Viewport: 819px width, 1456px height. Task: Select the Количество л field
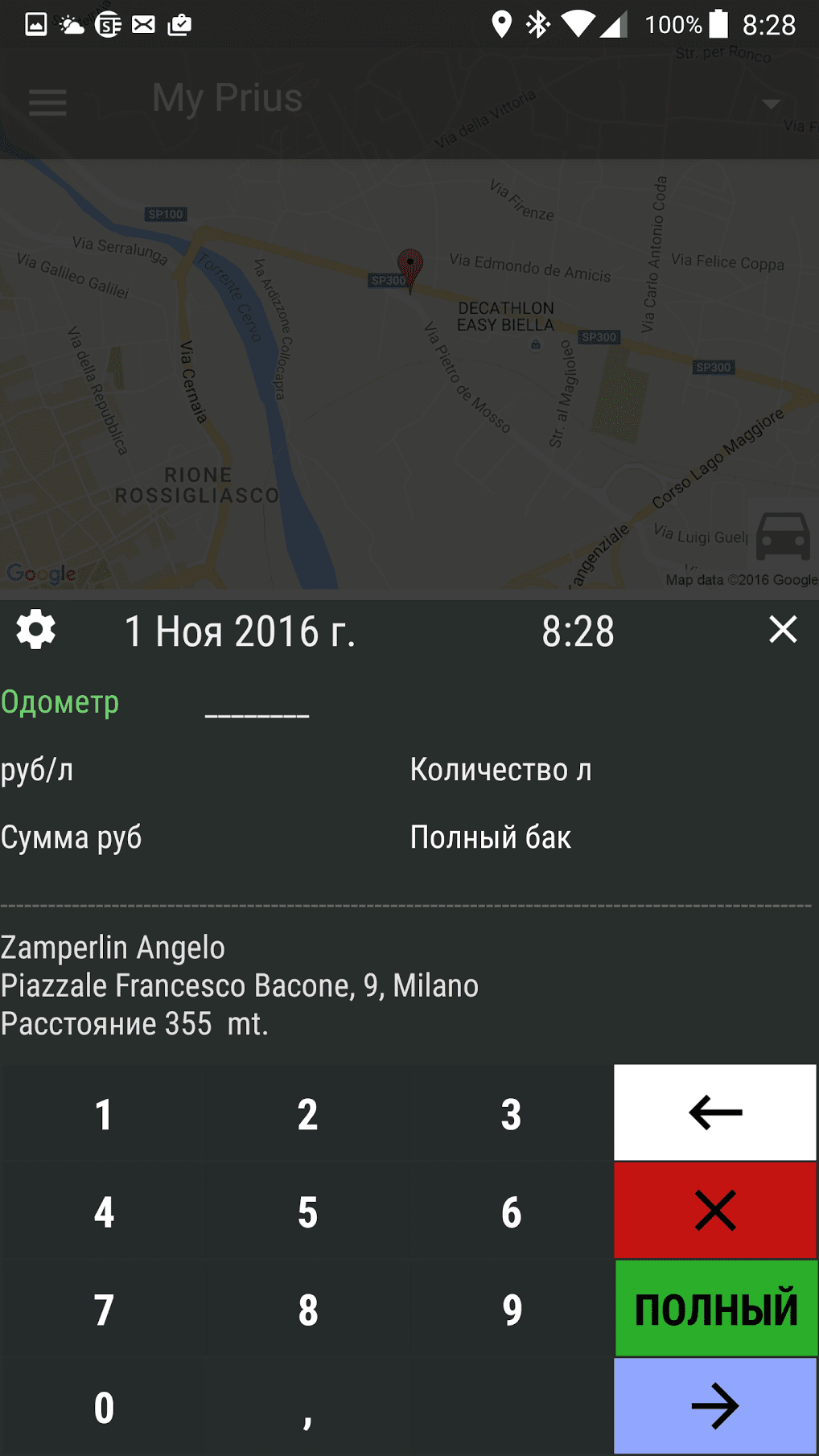[x=500, y=770]
